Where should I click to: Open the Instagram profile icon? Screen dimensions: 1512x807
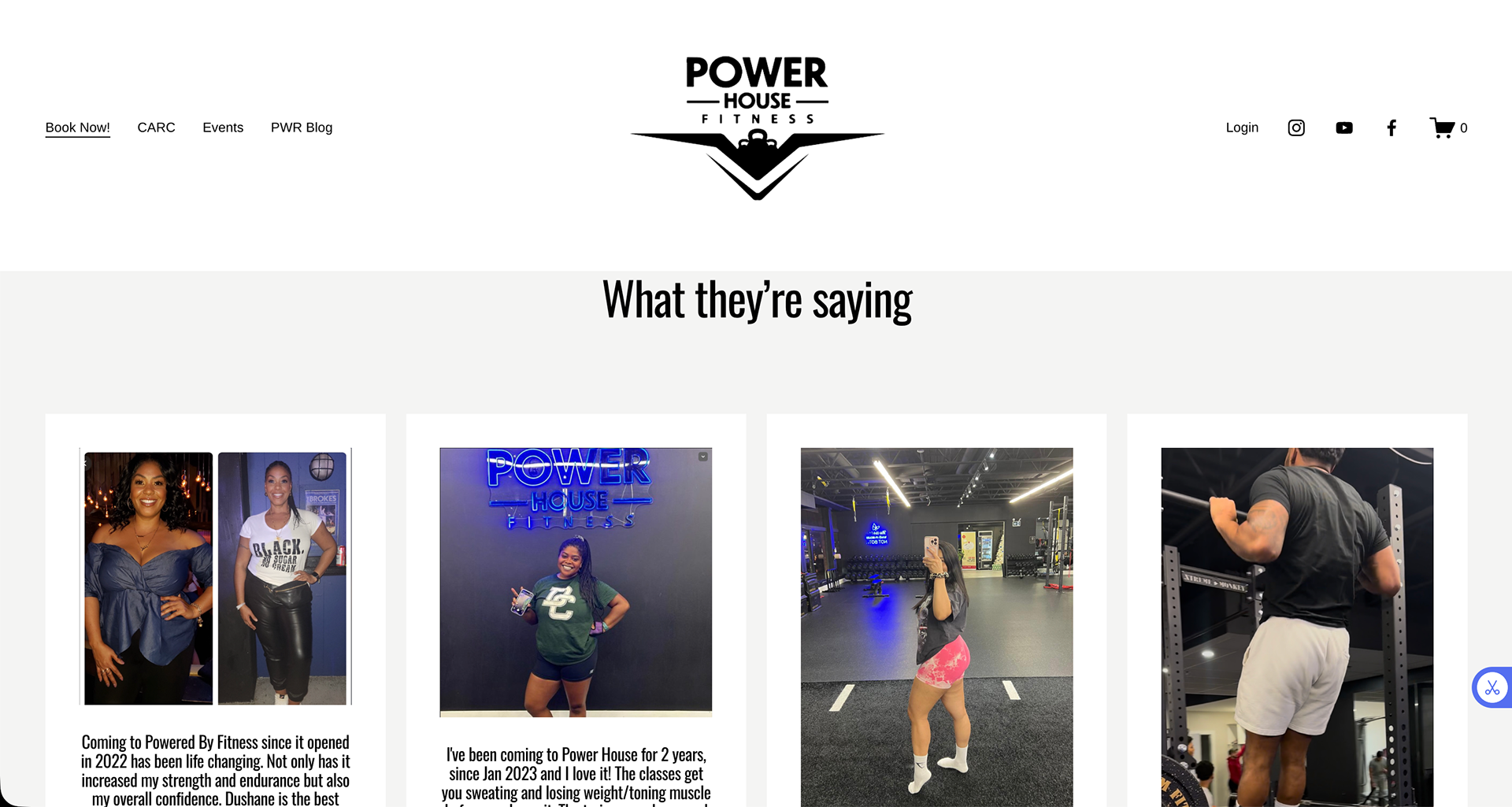click(x=1296, y=128)
